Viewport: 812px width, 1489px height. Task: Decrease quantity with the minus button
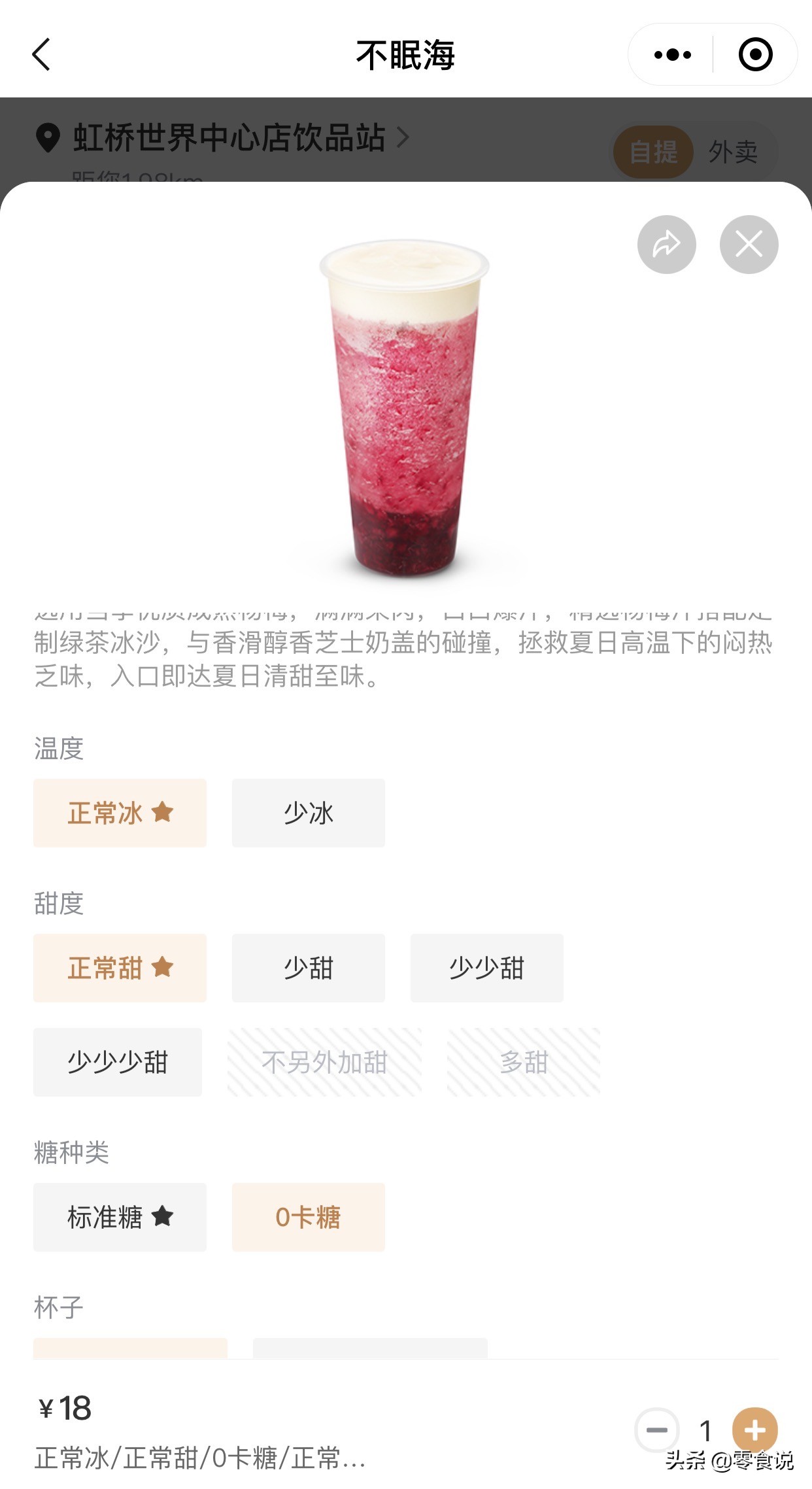click(x=656, y=1430)
